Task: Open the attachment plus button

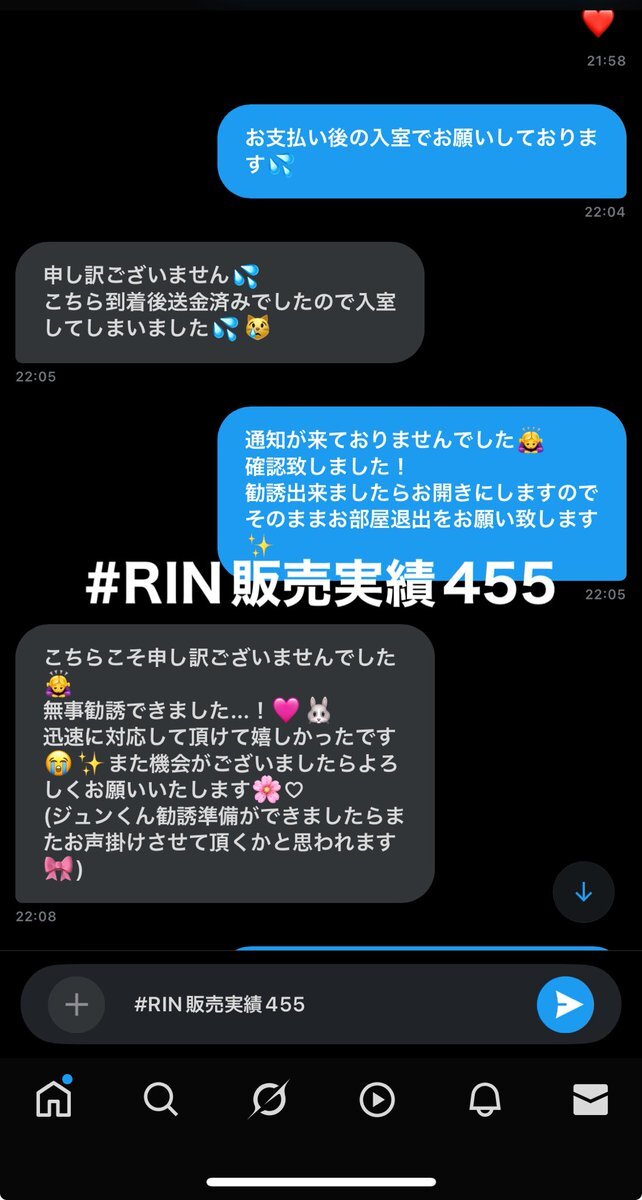Action: point(77,1004)
